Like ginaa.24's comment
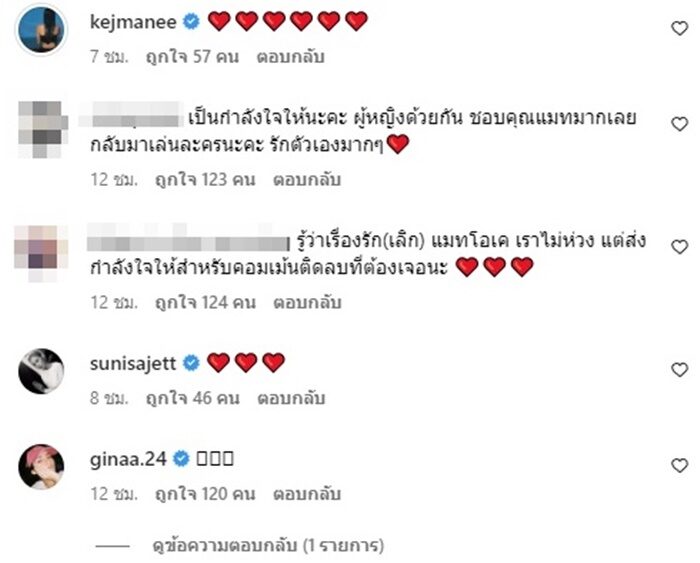Image resolution: width=700 pixels, height=563 pixels. (679, 465)
